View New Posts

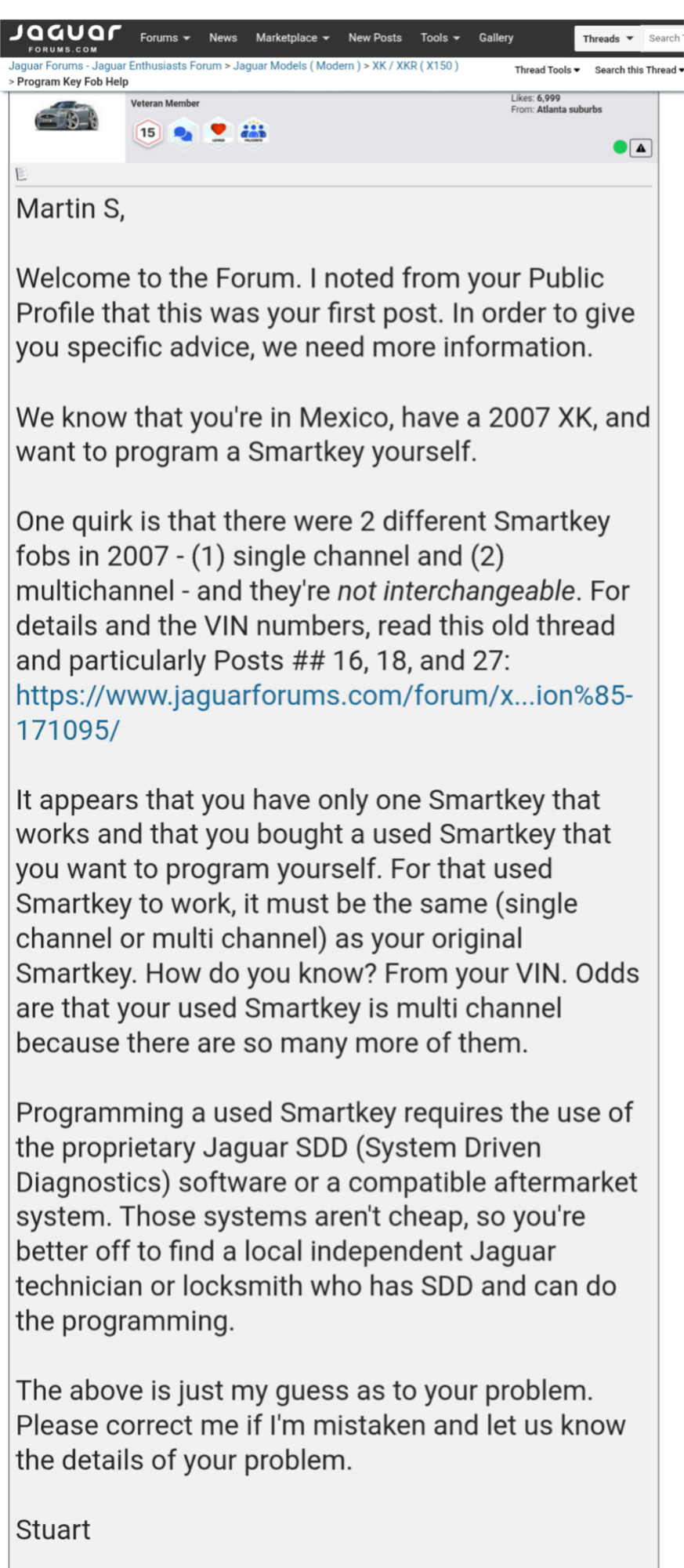click(x=375, y=38)
